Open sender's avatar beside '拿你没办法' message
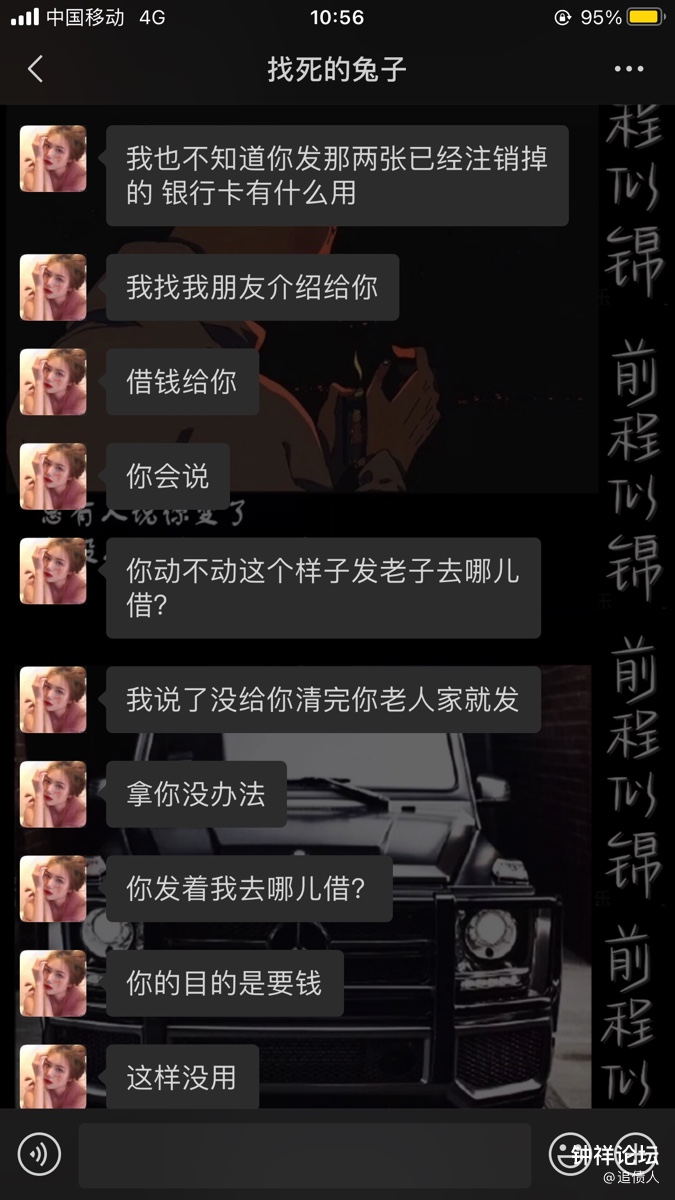The height and width of the screenshot is (1200, 675). pos(53,794)
